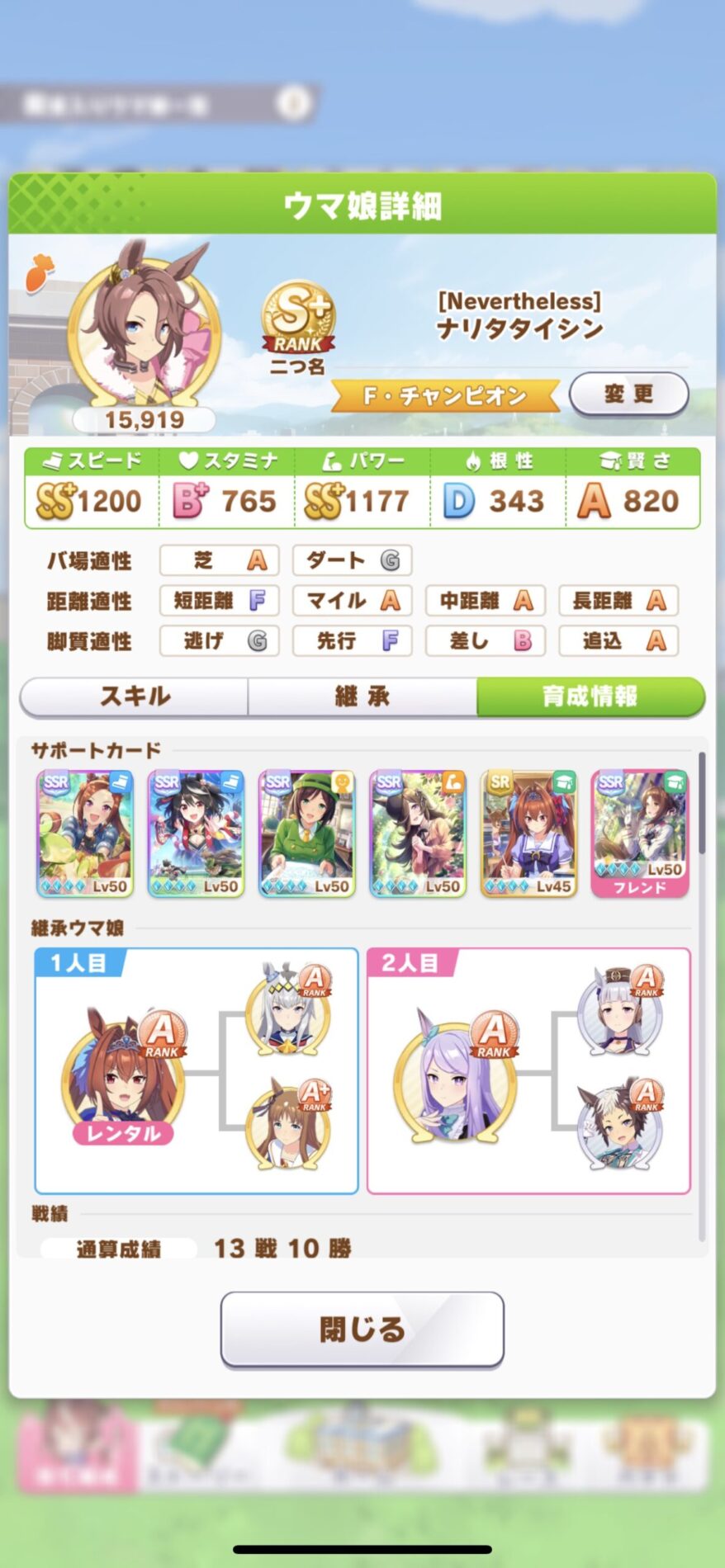Viewport: 725px width, 1568px height.
Task: View the フレンド SSR support card
Action: (639, 834)
